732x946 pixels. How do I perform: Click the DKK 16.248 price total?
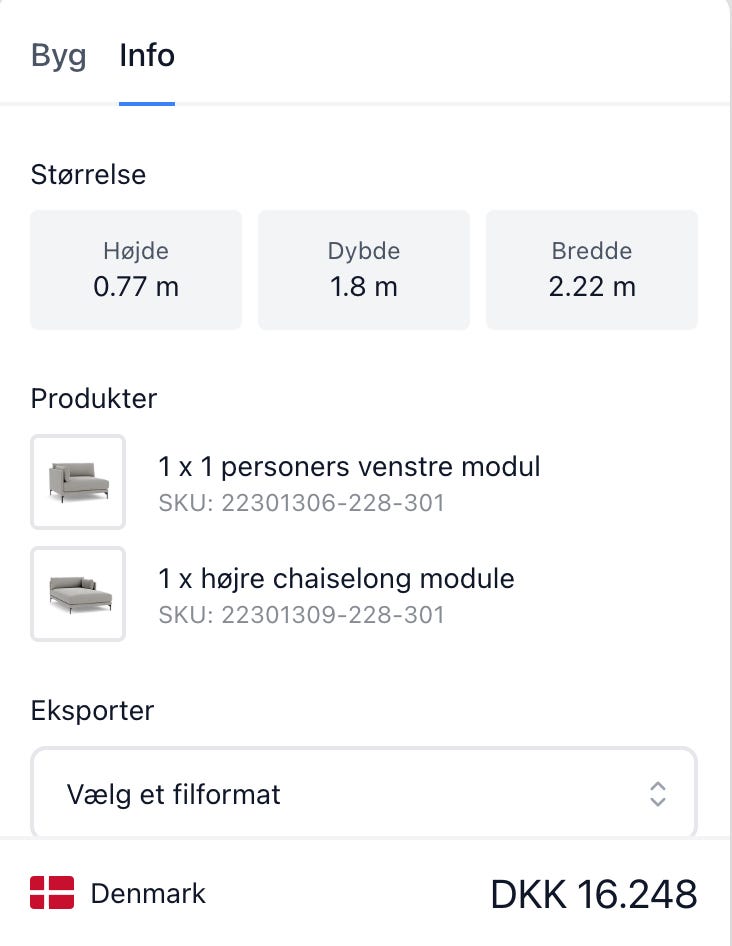click(x=594, y=893)
